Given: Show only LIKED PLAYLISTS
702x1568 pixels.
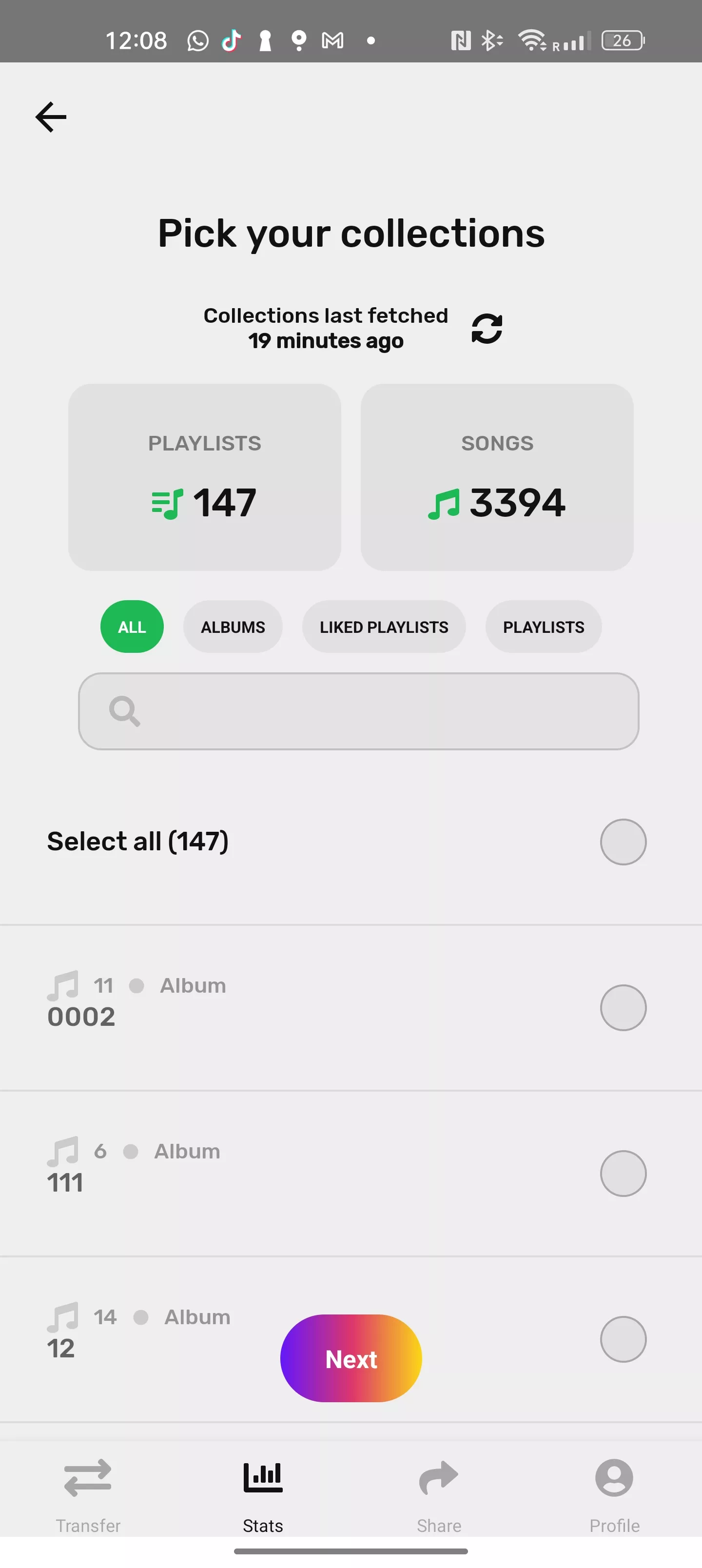Looking at the screenshot, I should [384, 627].
